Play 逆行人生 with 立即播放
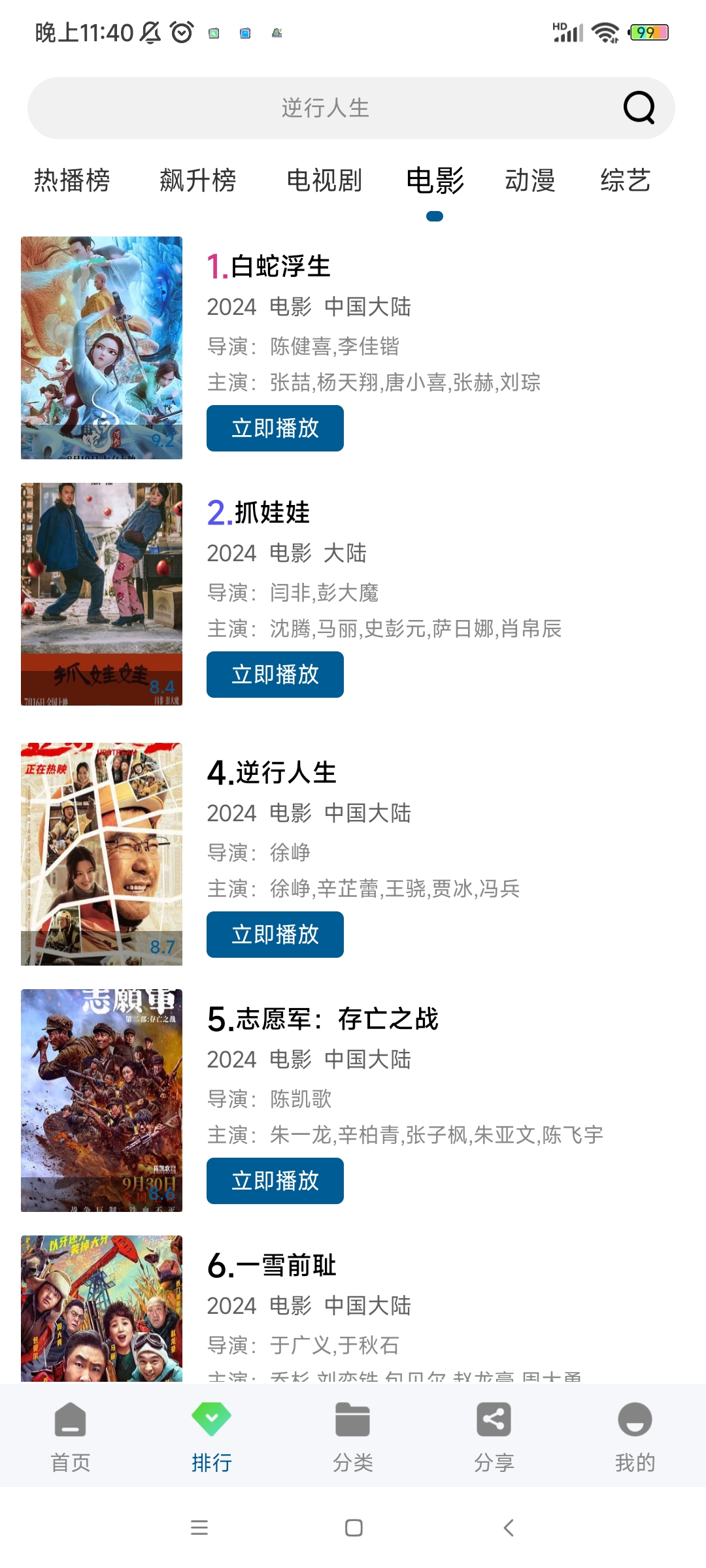The image size is (706, 1568). tap(275, 935)
